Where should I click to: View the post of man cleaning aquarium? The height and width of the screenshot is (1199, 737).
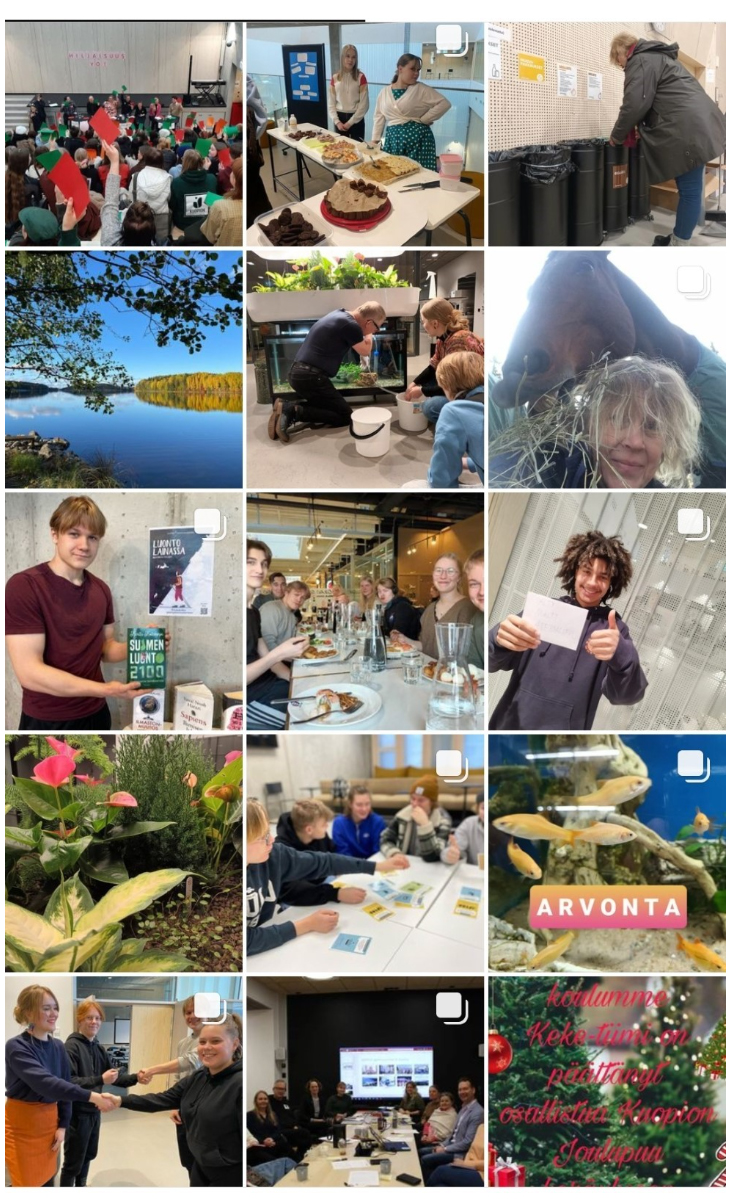[x=365, y=369]
